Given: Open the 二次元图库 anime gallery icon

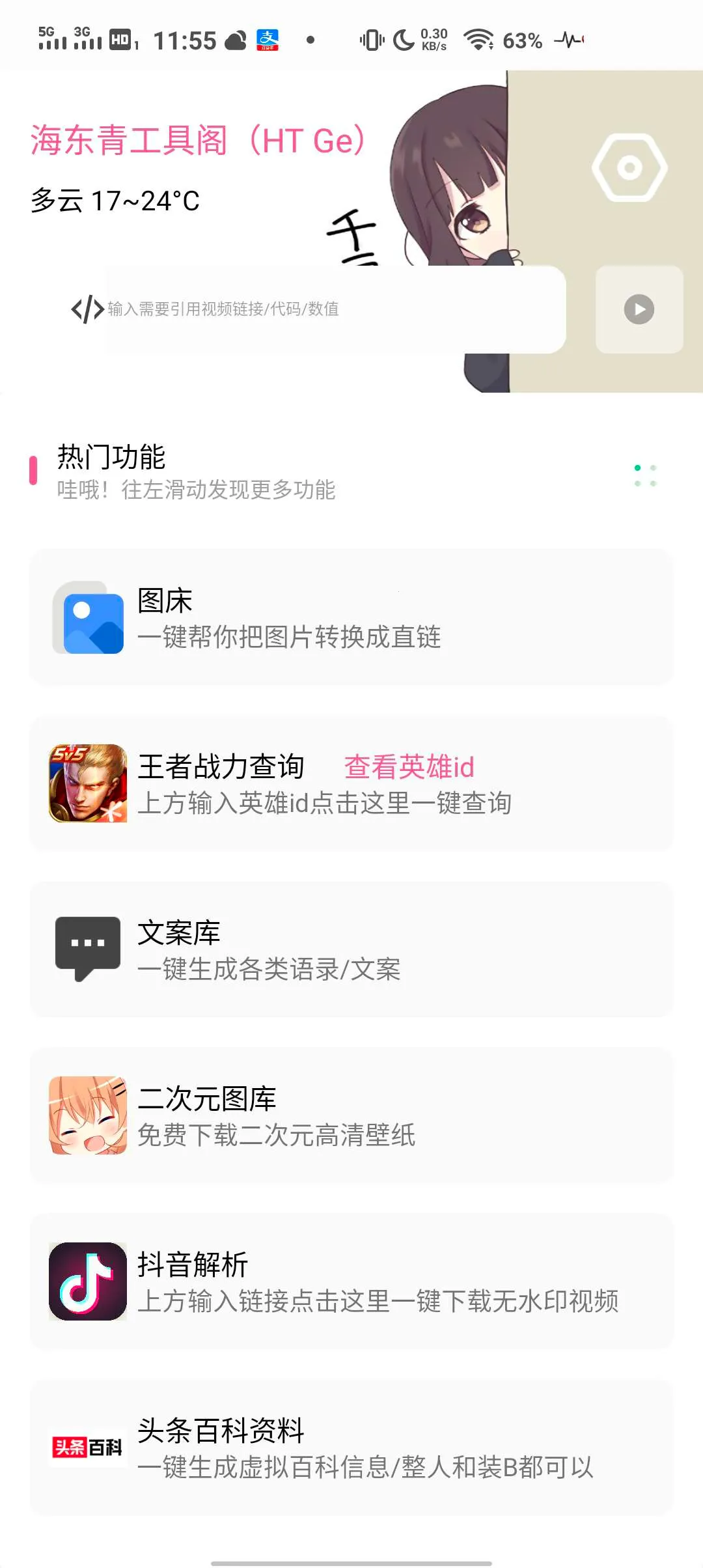Looking at the screenshot, I should pyautogui.click(x=87, y=1115).
